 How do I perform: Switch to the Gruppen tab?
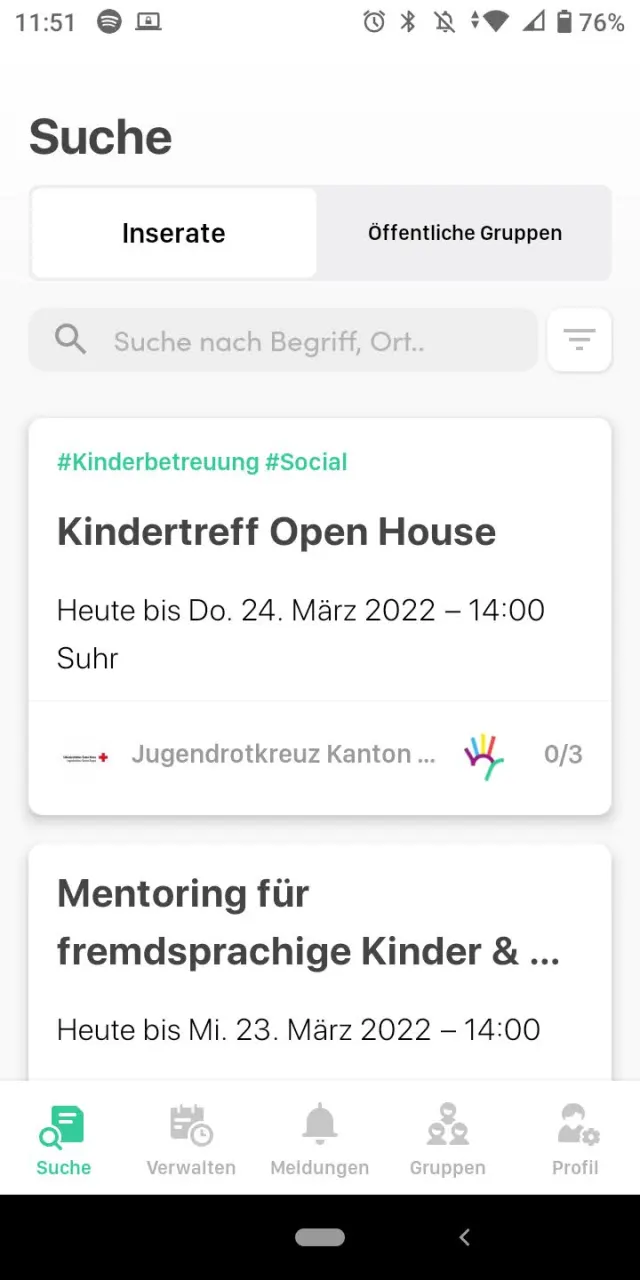click(447, 1139)
